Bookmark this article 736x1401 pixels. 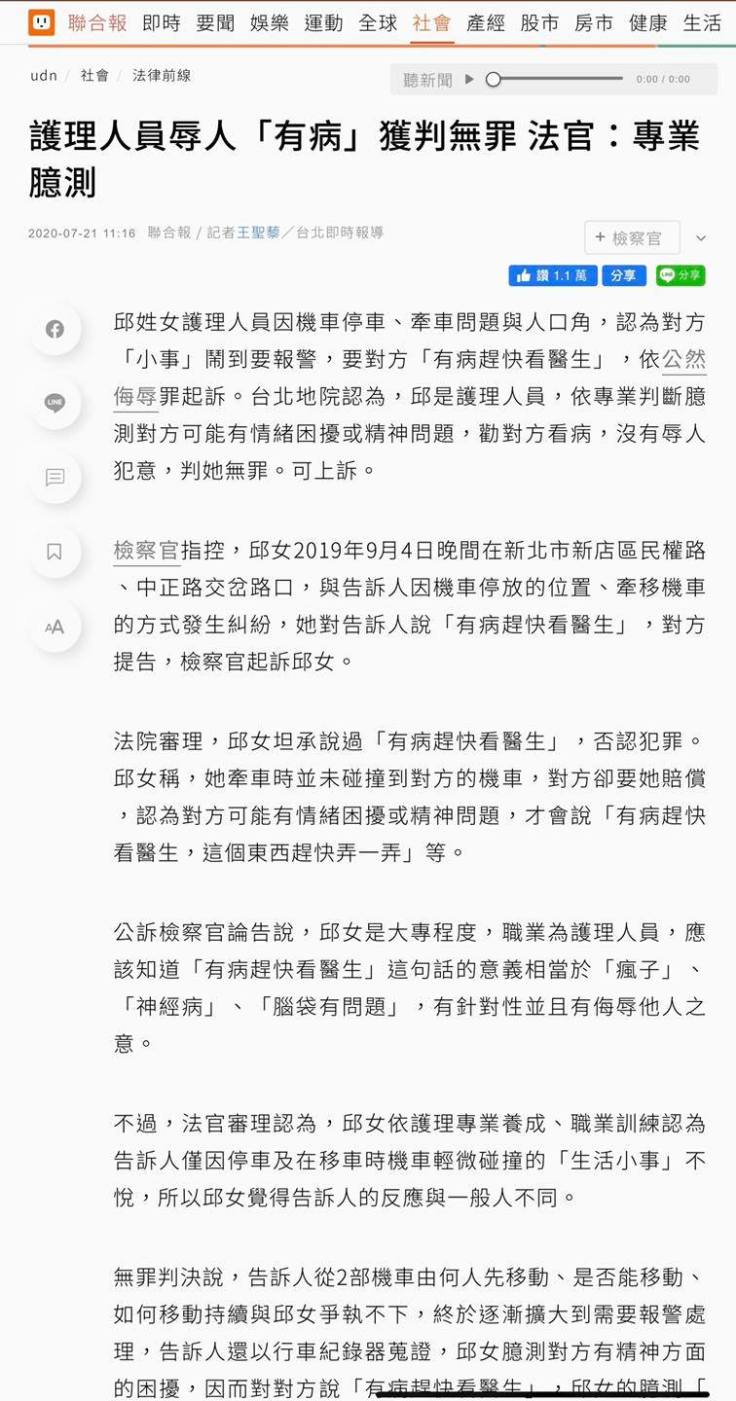point(55,552)
